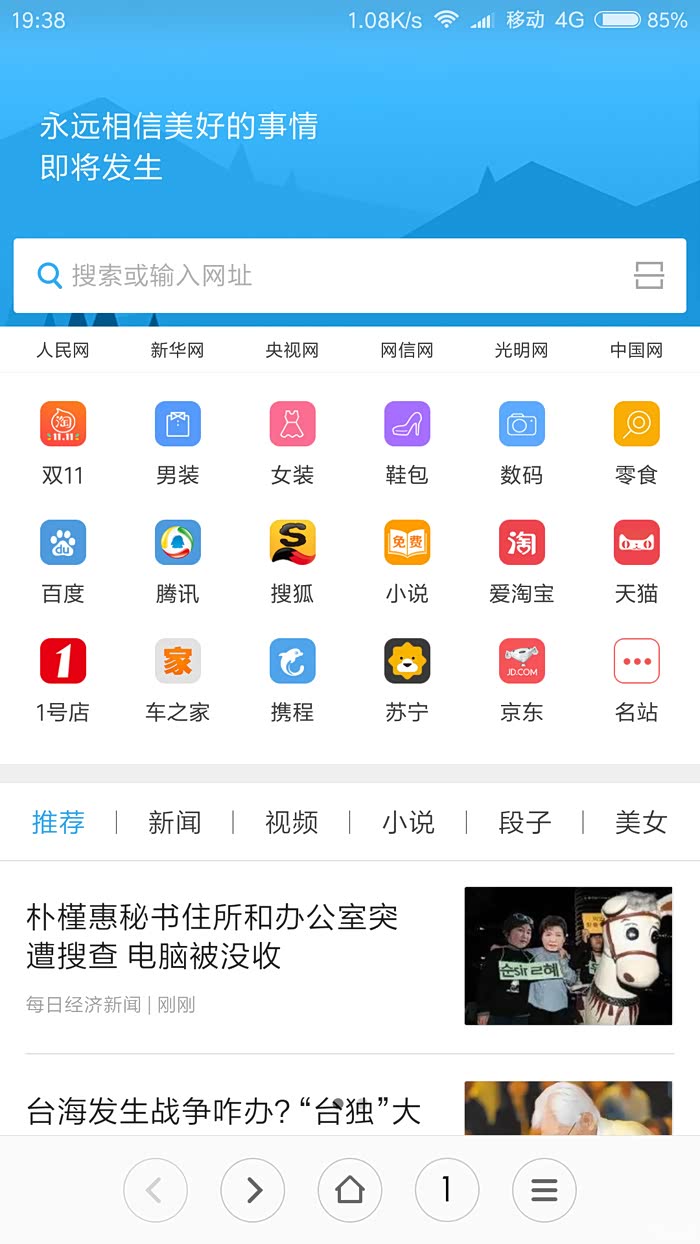Open the 人民网 link
Screen dimensions: 700x1244
(x=63, y=351)
